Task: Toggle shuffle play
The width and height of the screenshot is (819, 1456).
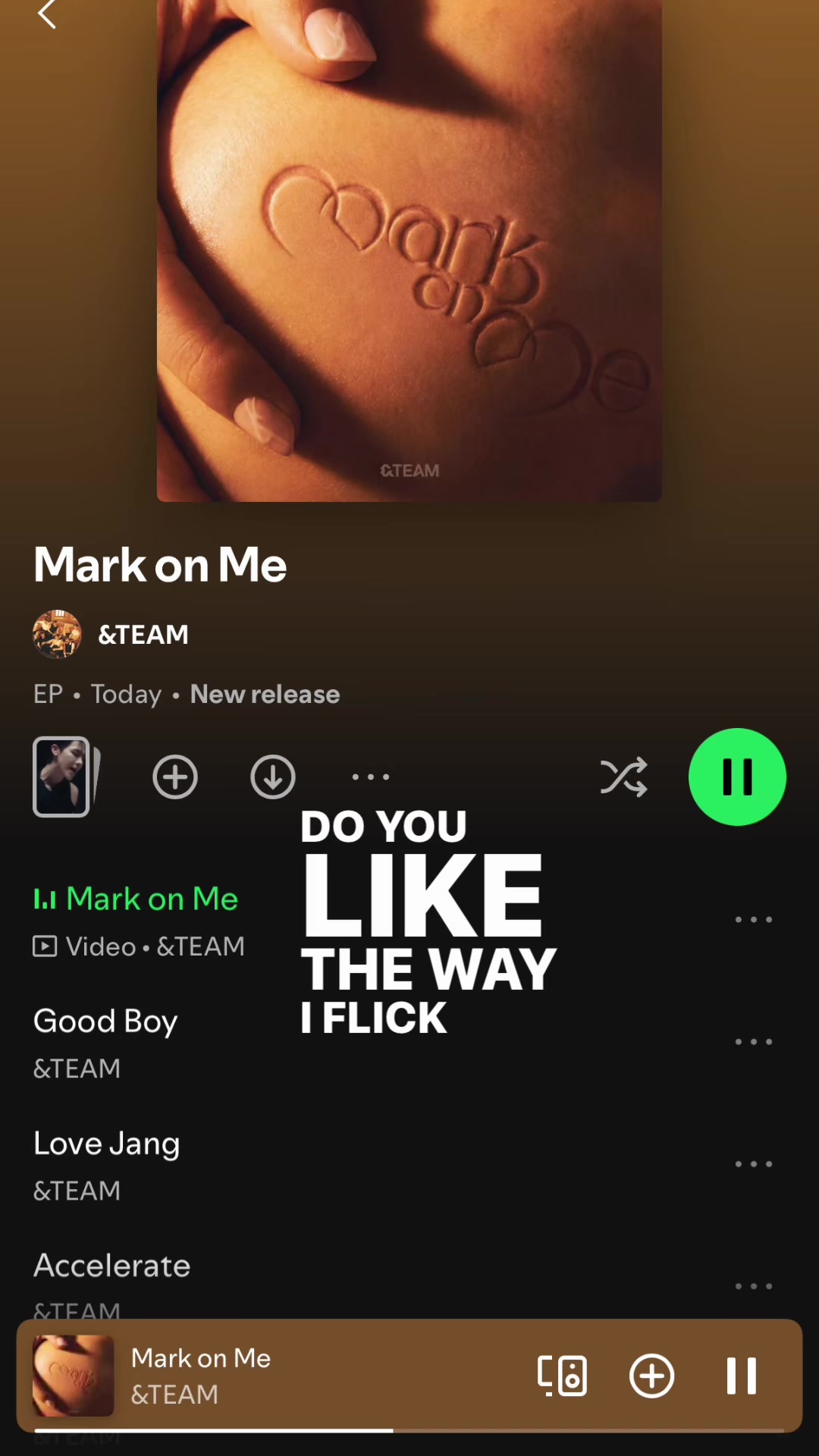Action: pyautogui.click(x=623, y=777)
